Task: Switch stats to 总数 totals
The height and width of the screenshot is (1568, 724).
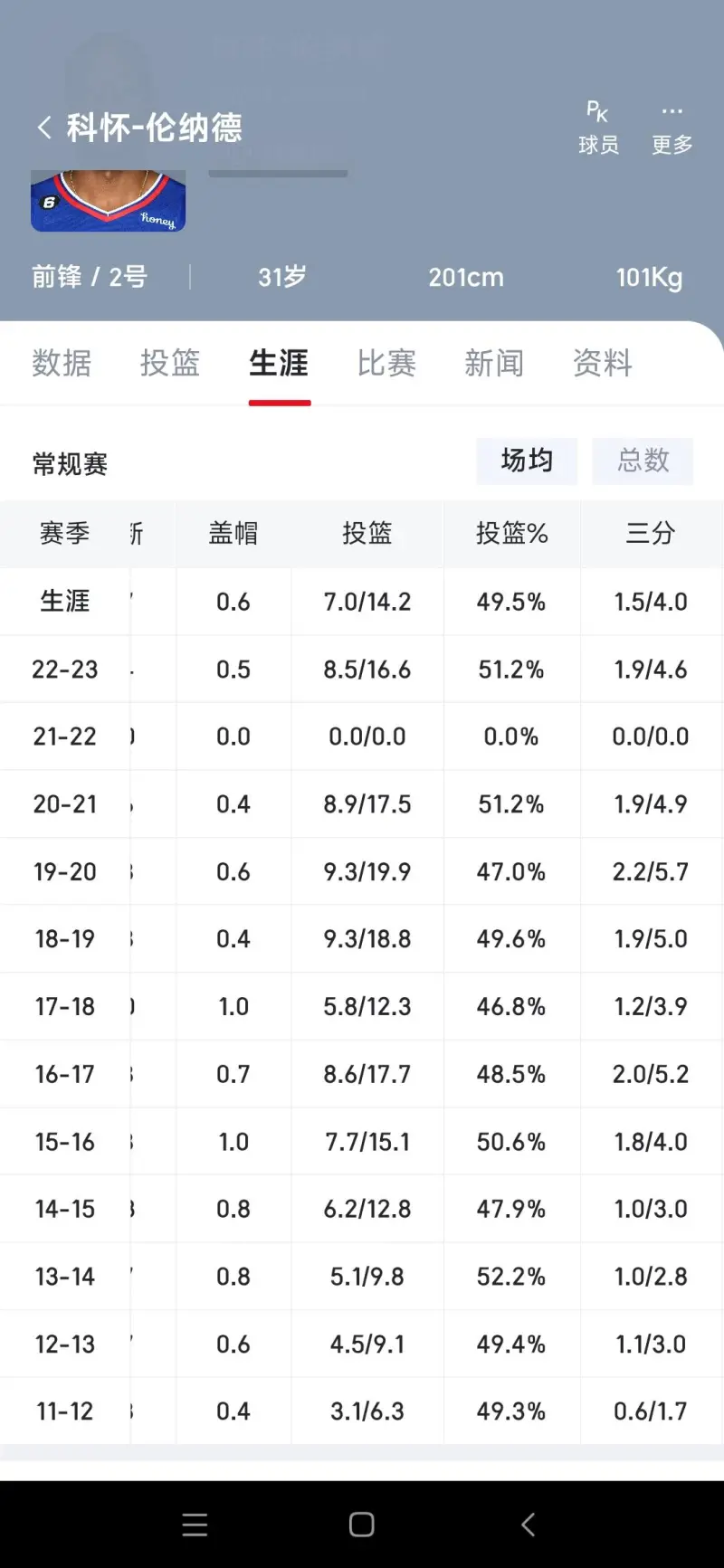Action: 643,461
